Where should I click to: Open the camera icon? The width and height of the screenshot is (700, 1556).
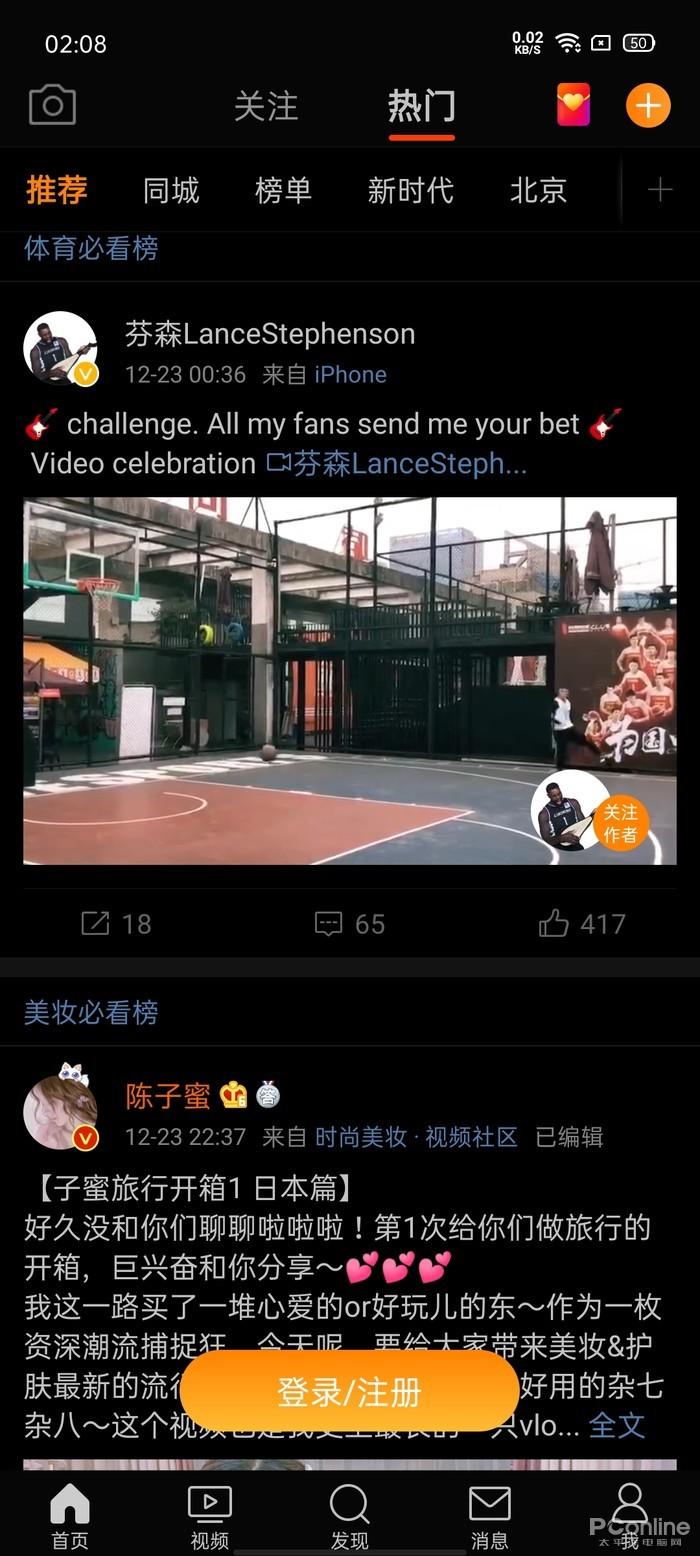click(52, 105)
